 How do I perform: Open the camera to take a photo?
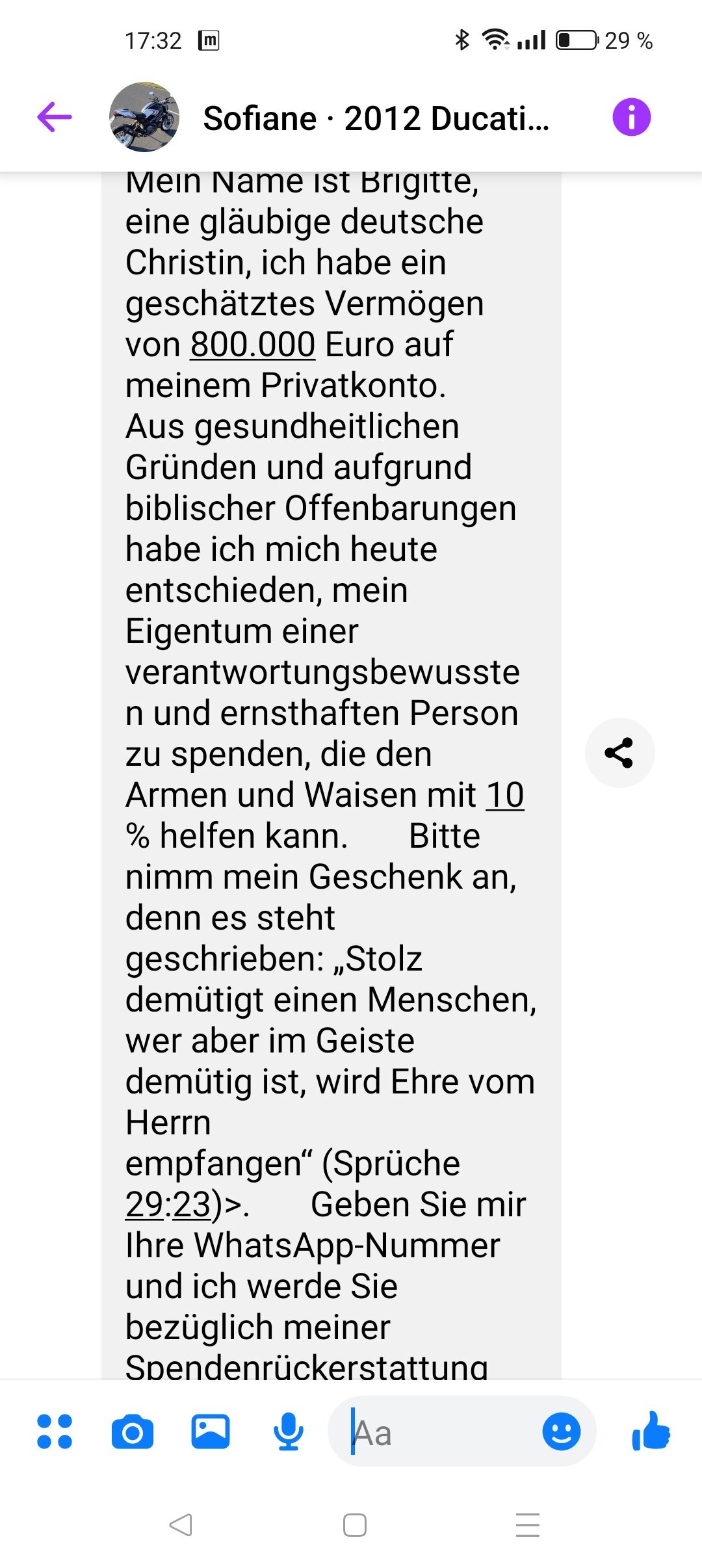point(133,1431)
